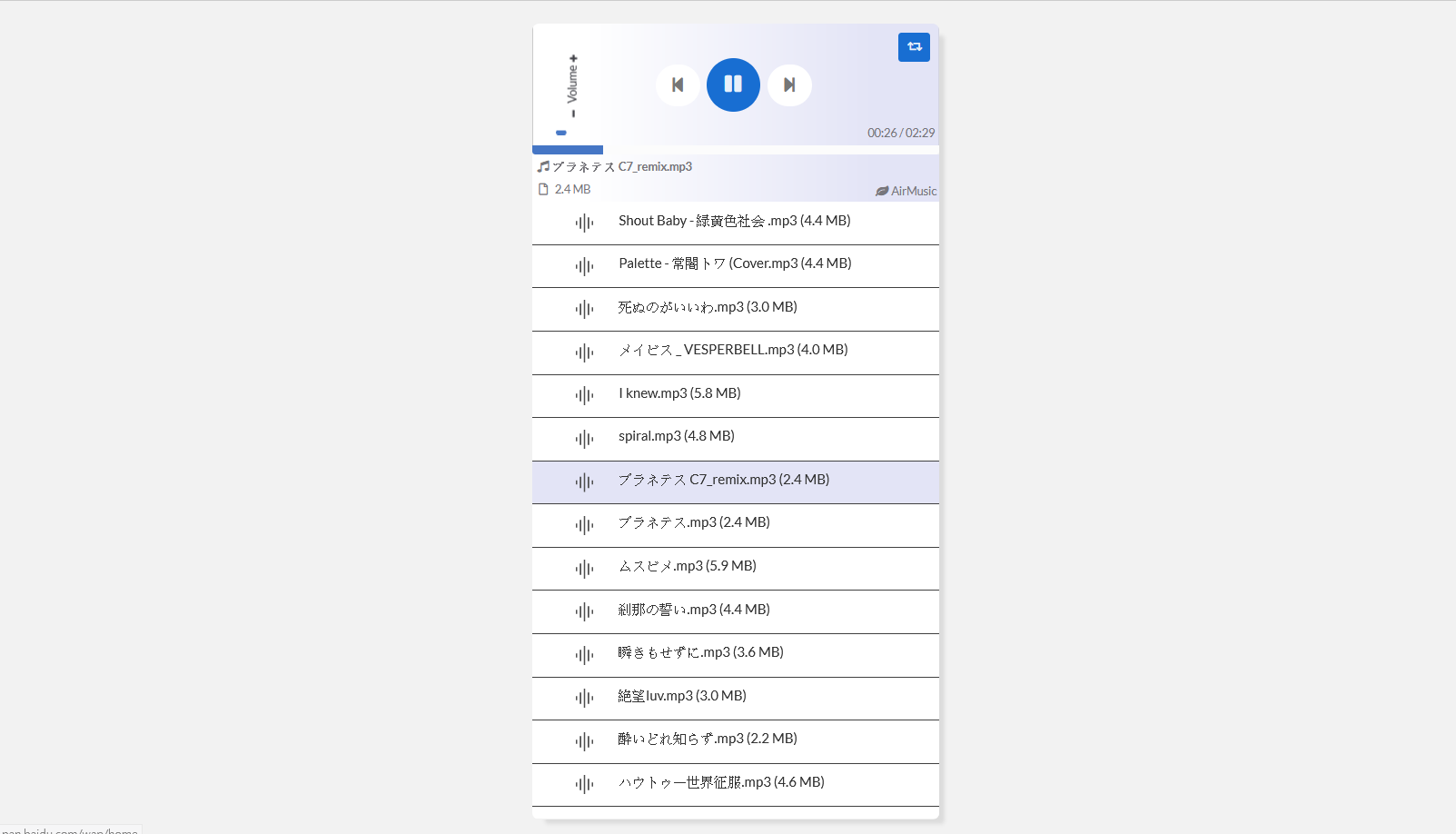
Task: Play 刹那の誓い.mp3
Action: tap(693, 611)
